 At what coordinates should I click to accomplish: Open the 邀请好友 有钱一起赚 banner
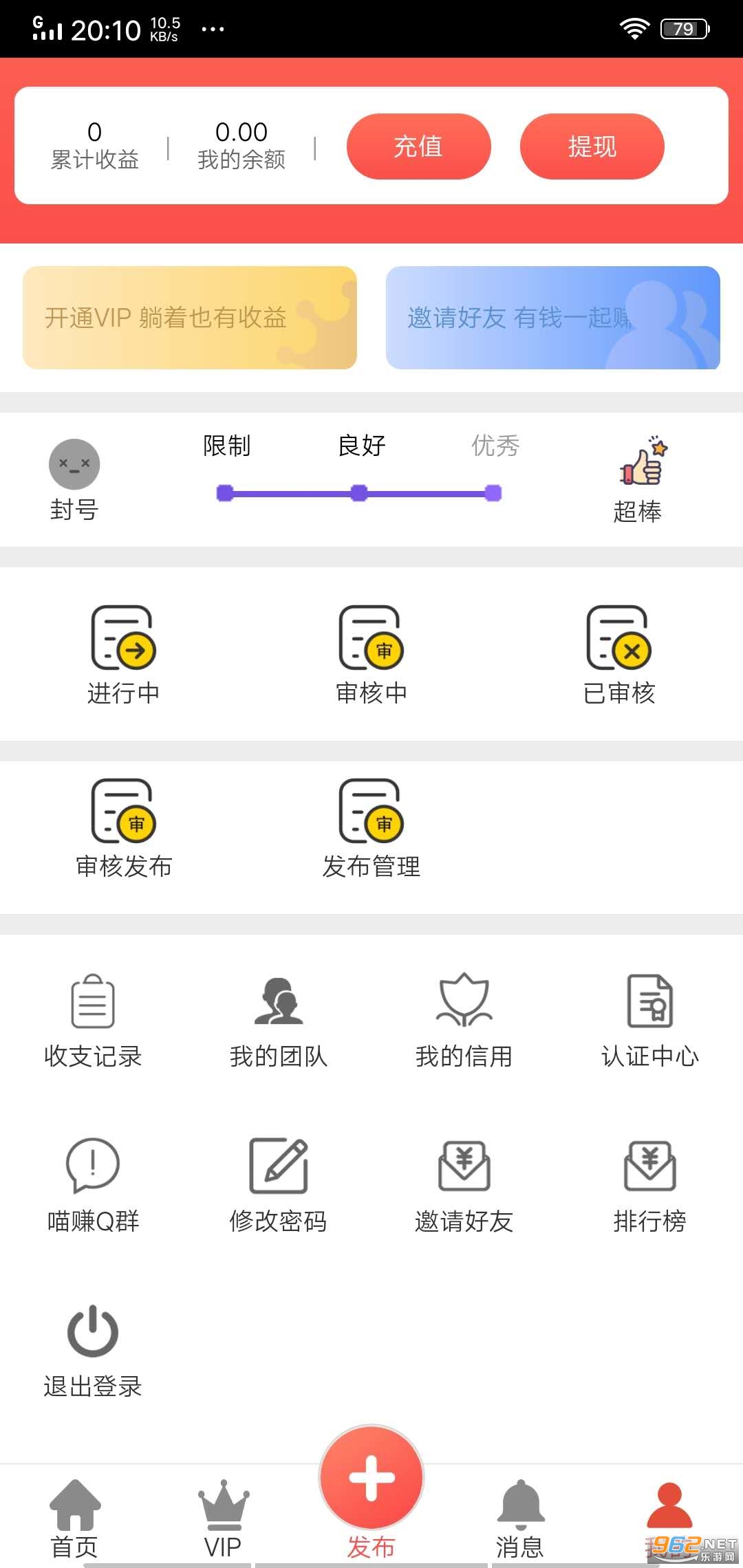click(x=552, y=318)
